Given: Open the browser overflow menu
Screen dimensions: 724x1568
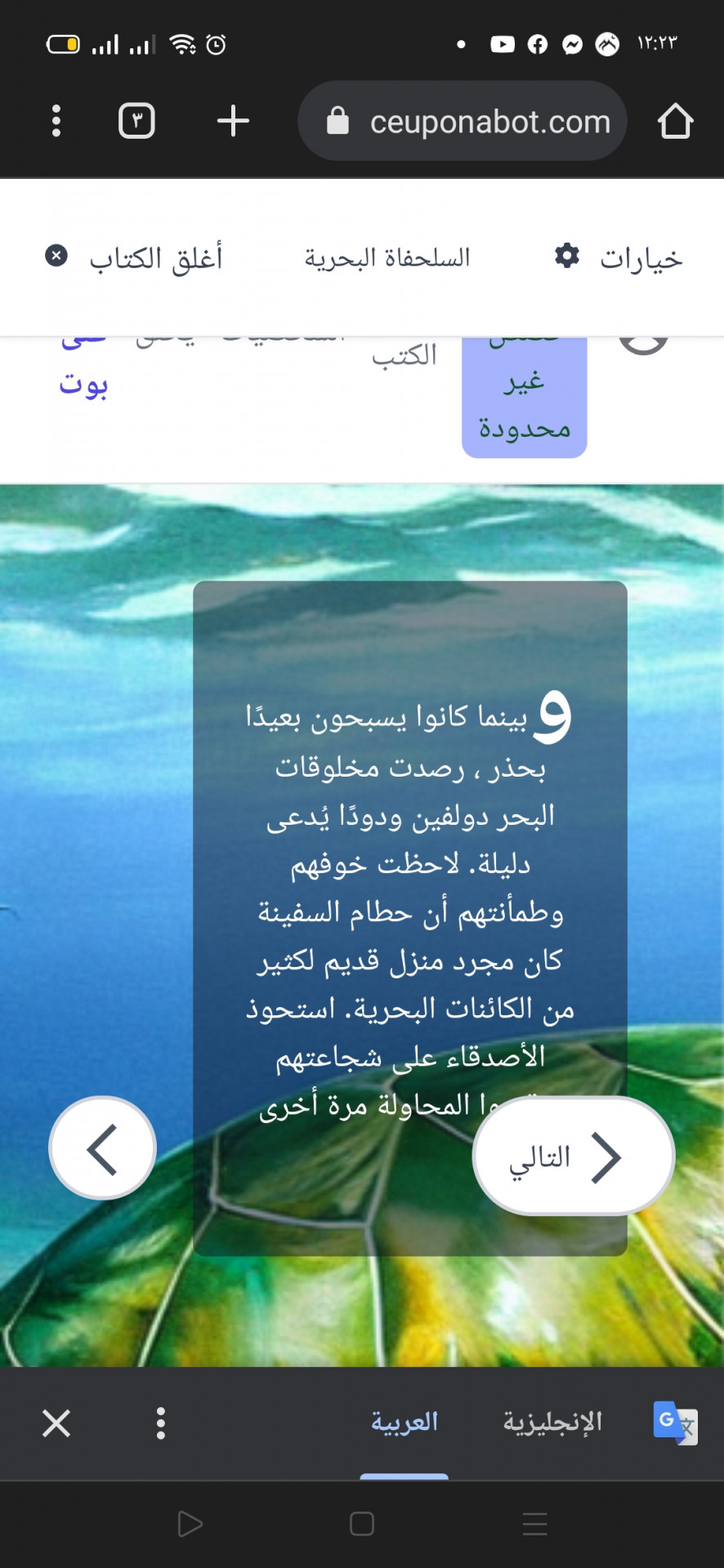Looking at the screenshot, I should point(56,121).
